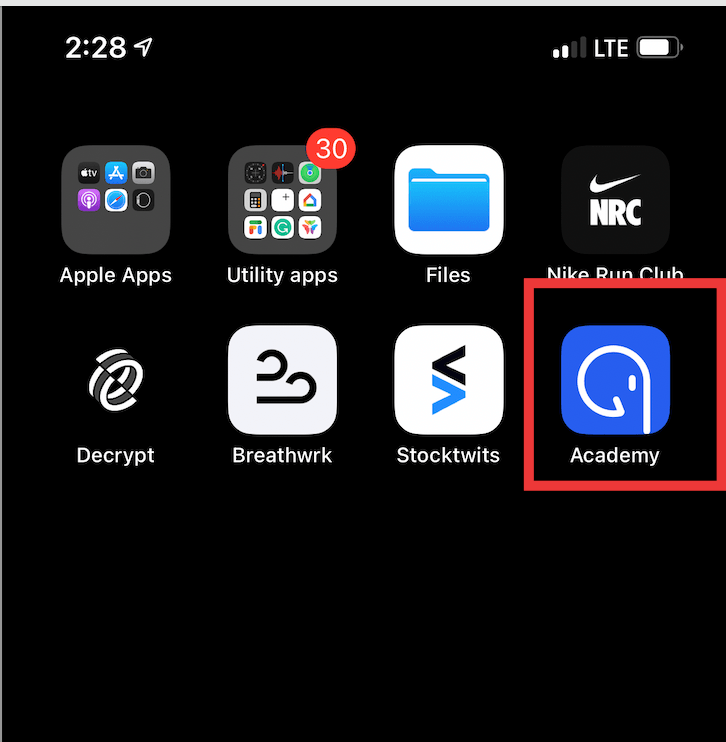The image size is (726, 742).
Task: Open Nike Run Club app
Action: tap(615, 200)
